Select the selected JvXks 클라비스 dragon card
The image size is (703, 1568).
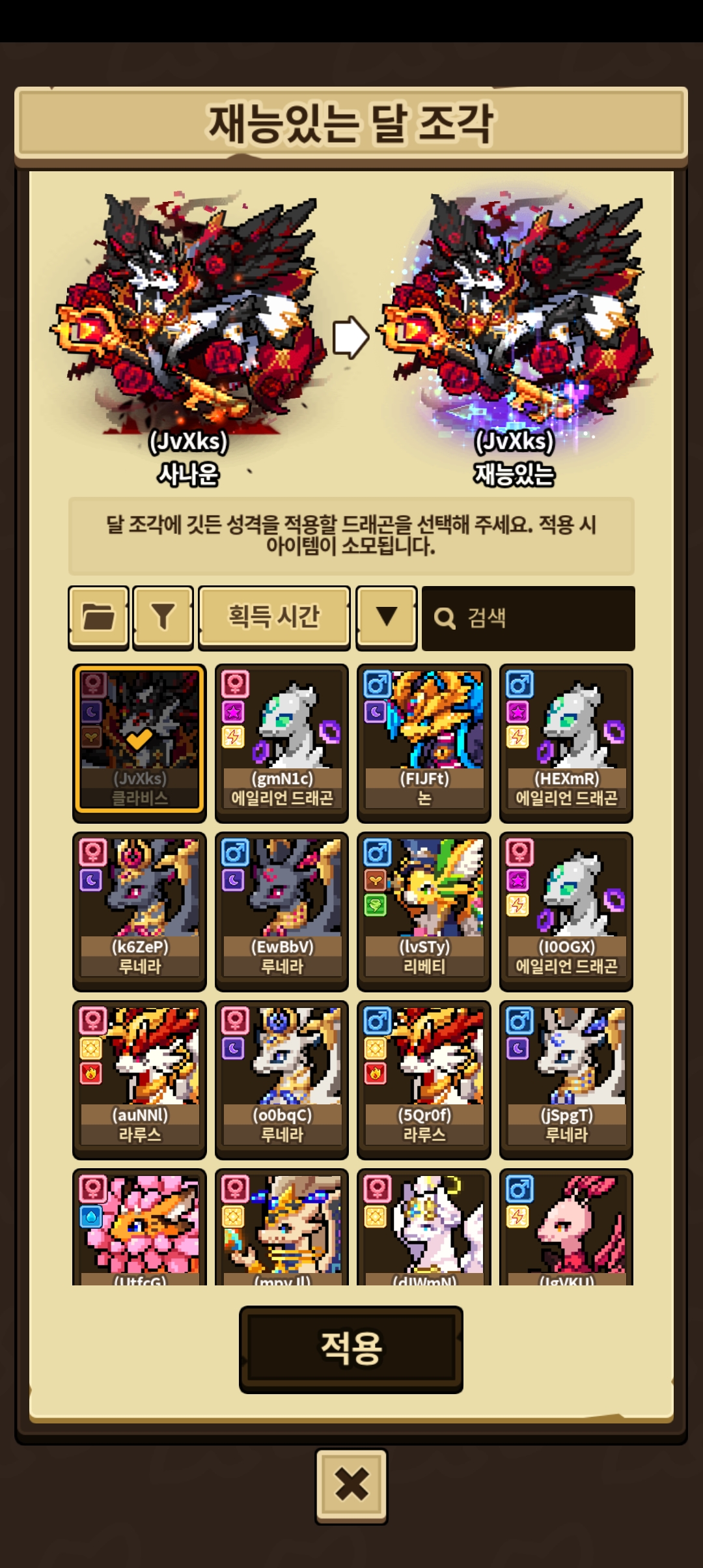139,742
